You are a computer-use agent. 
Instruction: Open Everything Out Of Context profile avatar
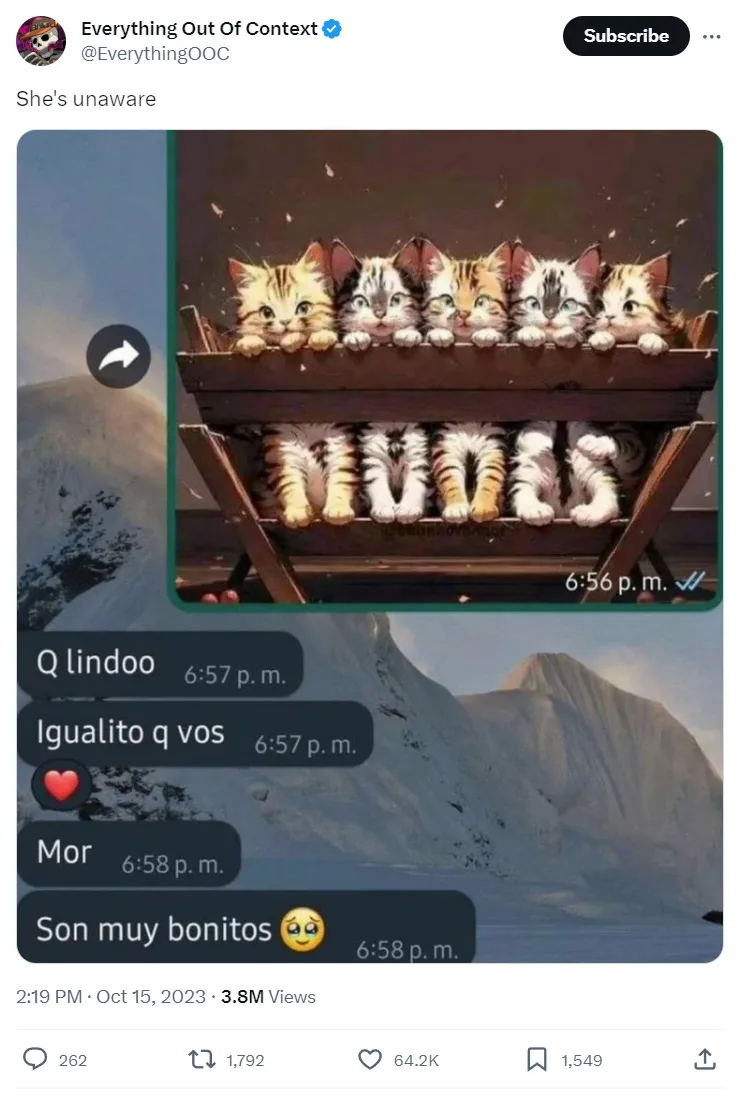click(x=41, y=41)
